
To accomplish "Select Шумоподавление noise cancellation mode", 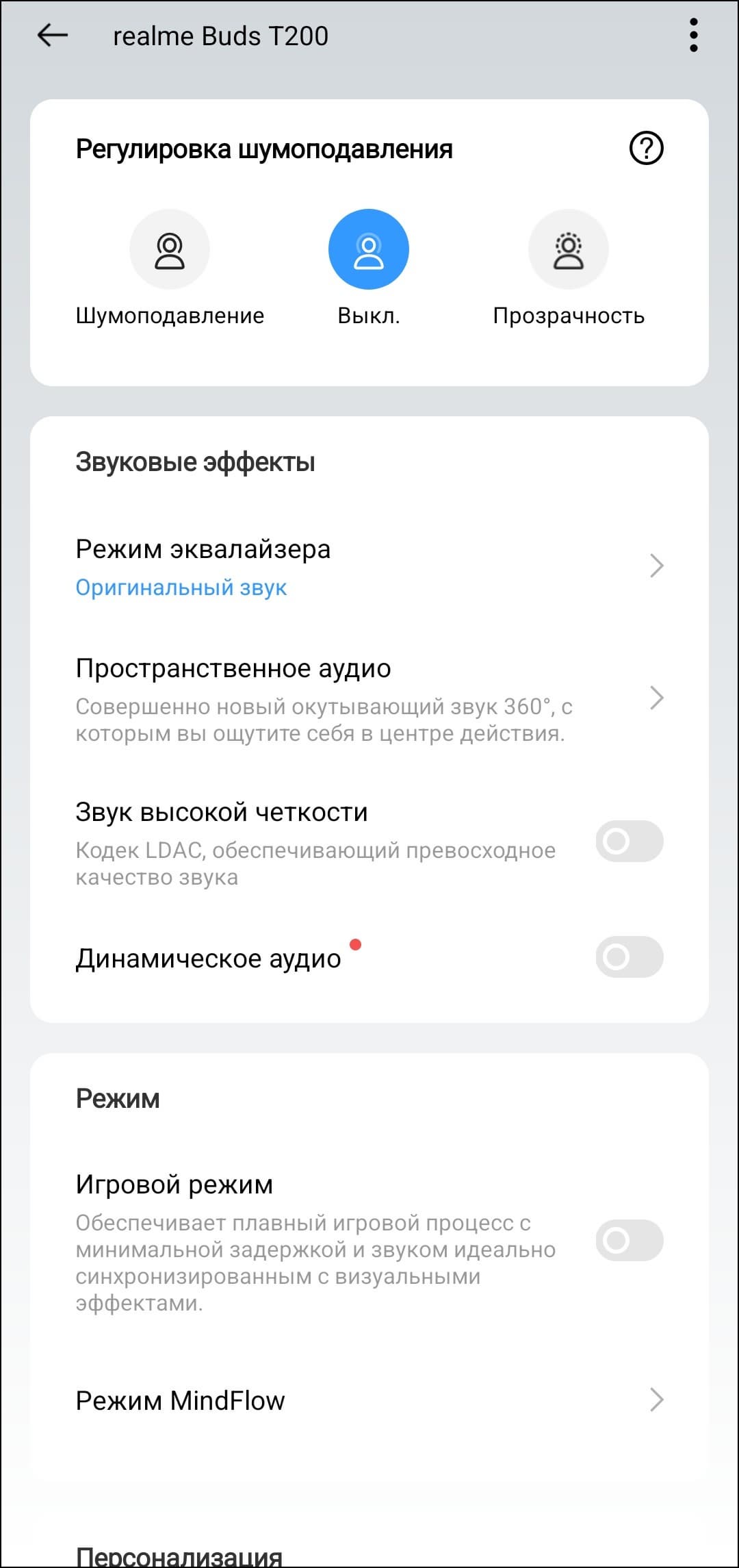I will (170, 251).
